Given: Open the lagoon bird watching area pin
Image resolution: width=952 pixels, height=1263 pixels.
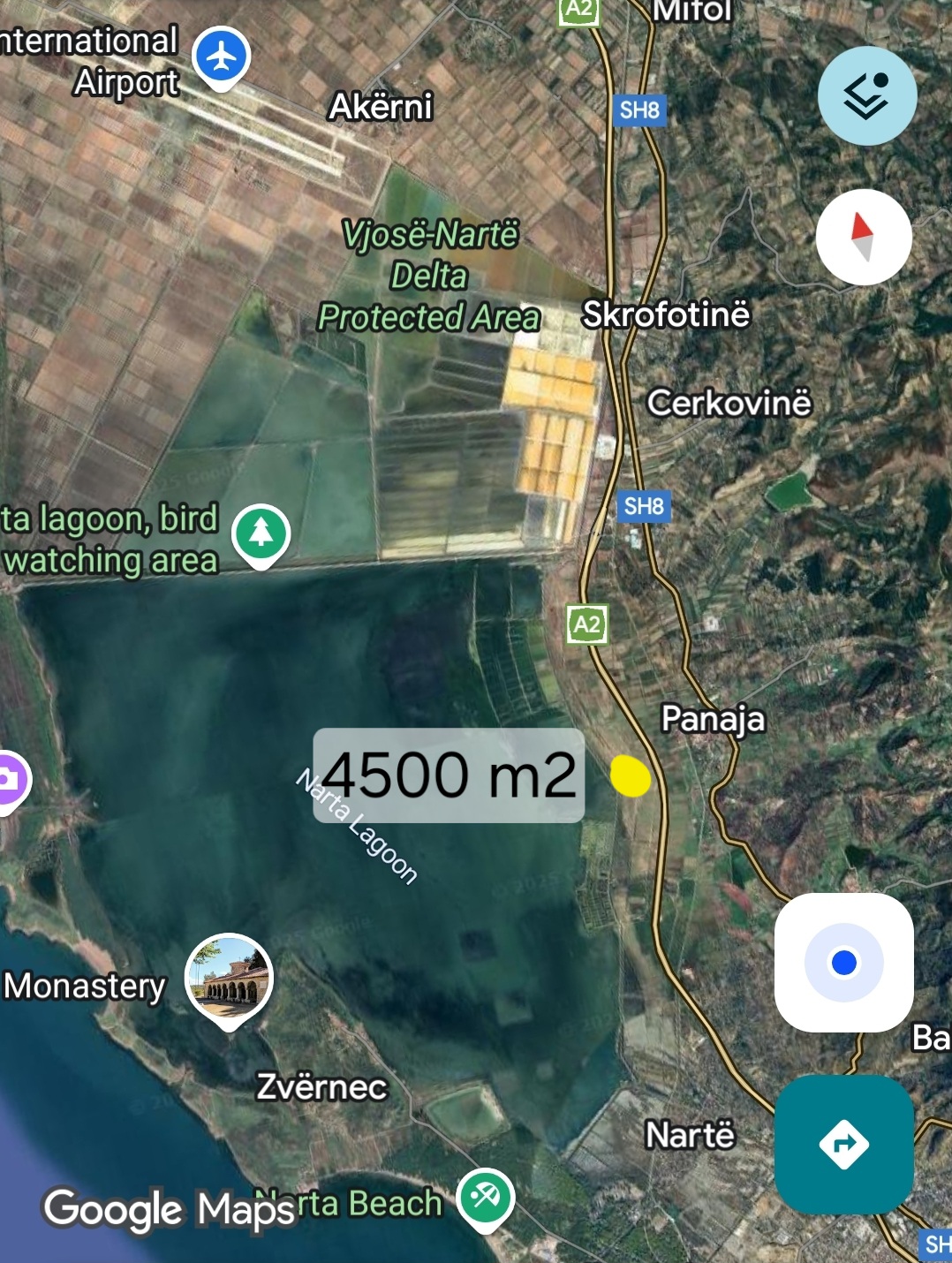Looking at the screenshot, I should [261, 533].
